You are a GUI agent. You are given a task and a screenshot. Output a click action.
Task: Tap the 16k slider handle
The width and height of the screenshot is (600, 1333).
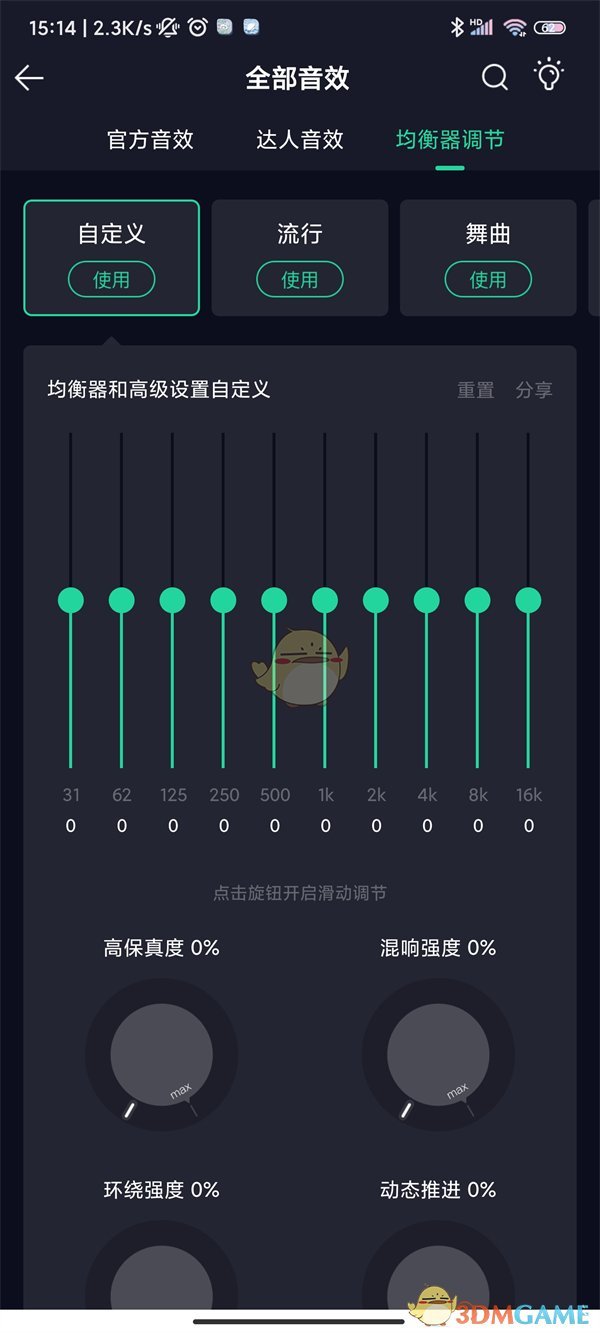click(x=528, y=600)
